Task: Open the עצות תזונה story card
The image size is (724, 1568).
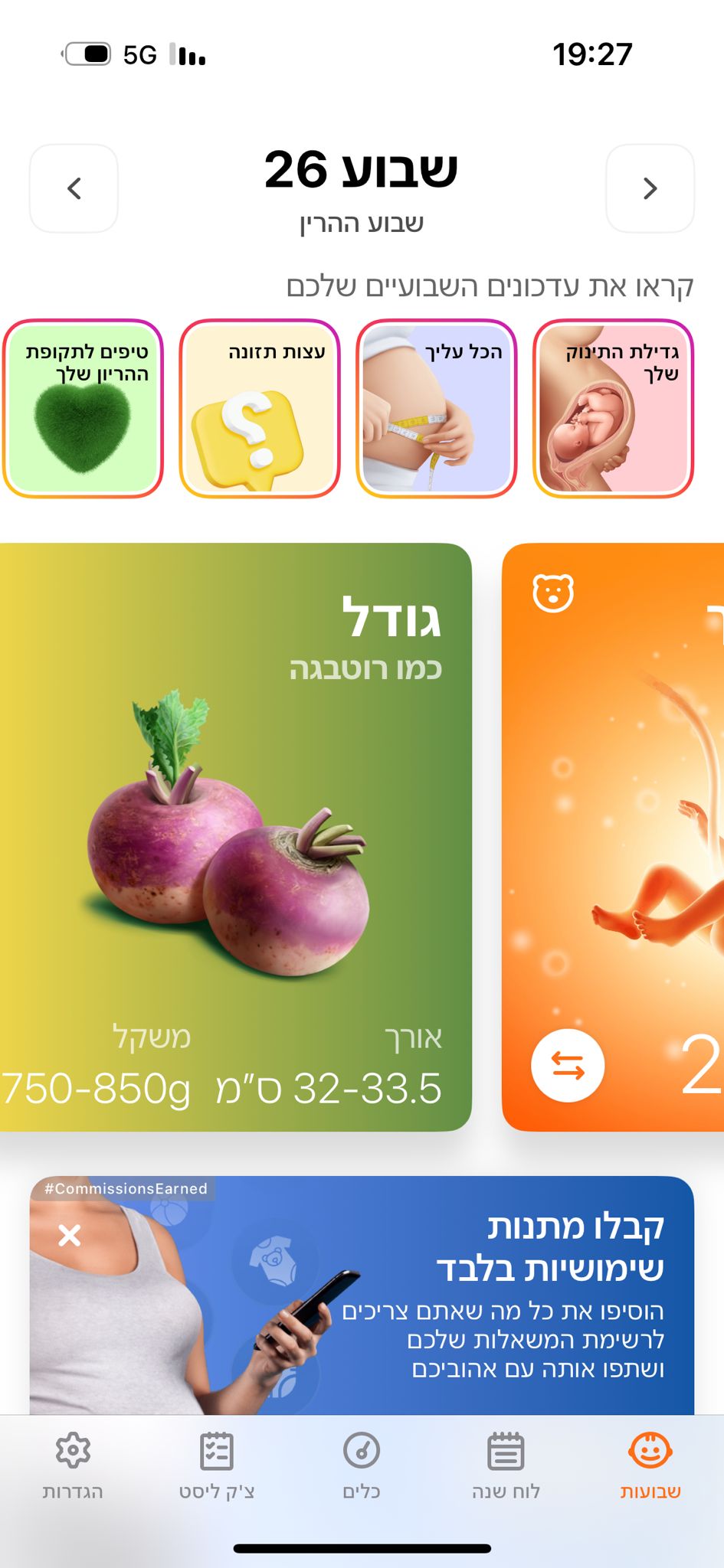Action: (x=260, y=409)
